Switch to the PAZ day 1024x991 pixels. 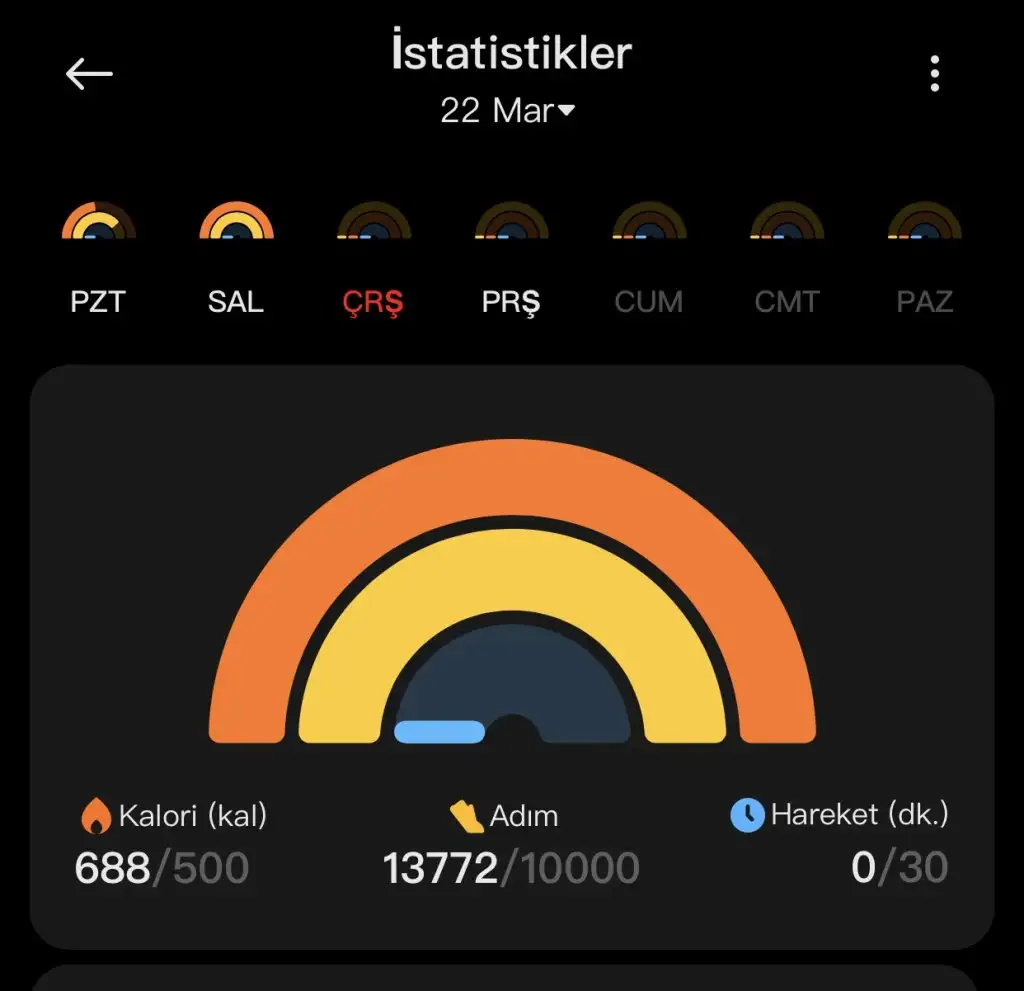(x=924, y=260)
